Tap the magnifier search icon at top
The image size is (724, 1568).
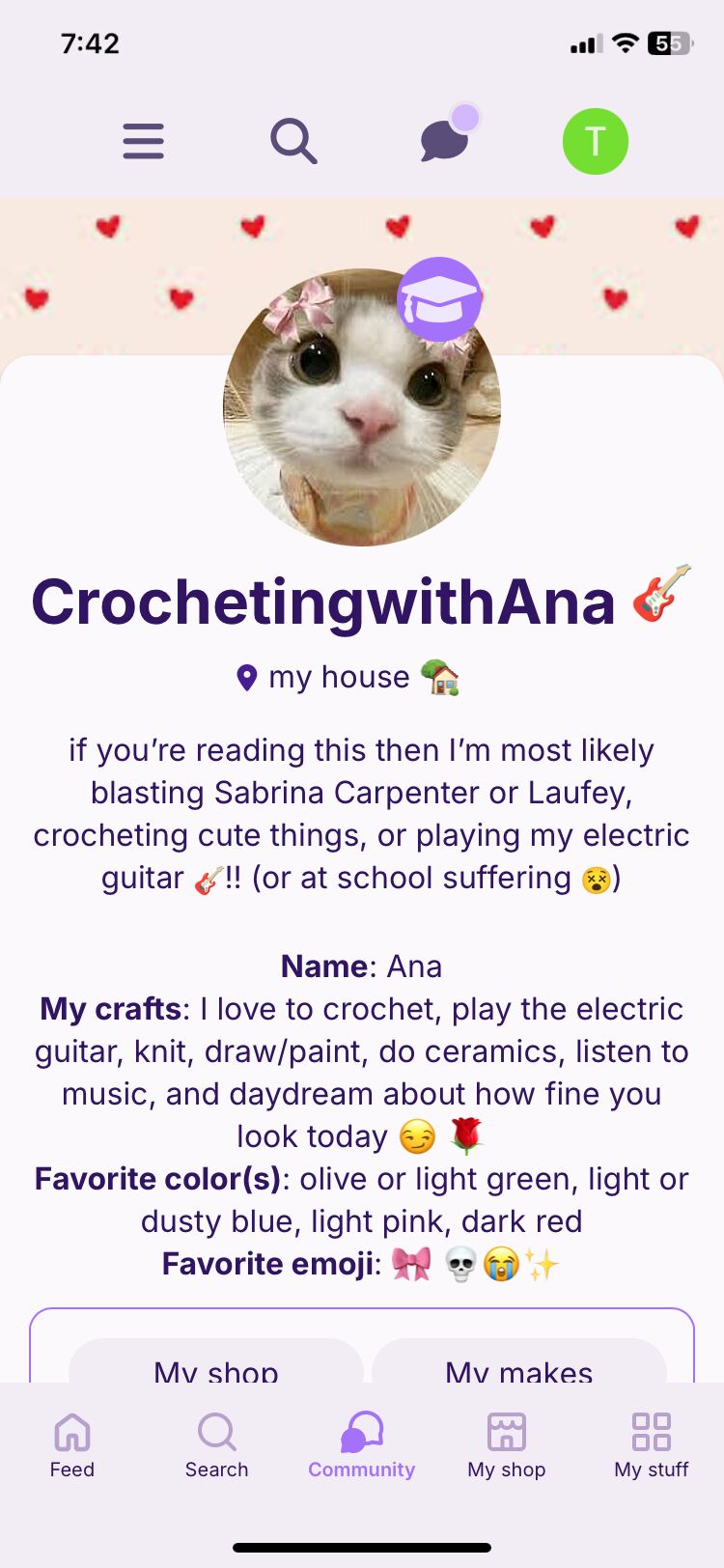point(293,141)
